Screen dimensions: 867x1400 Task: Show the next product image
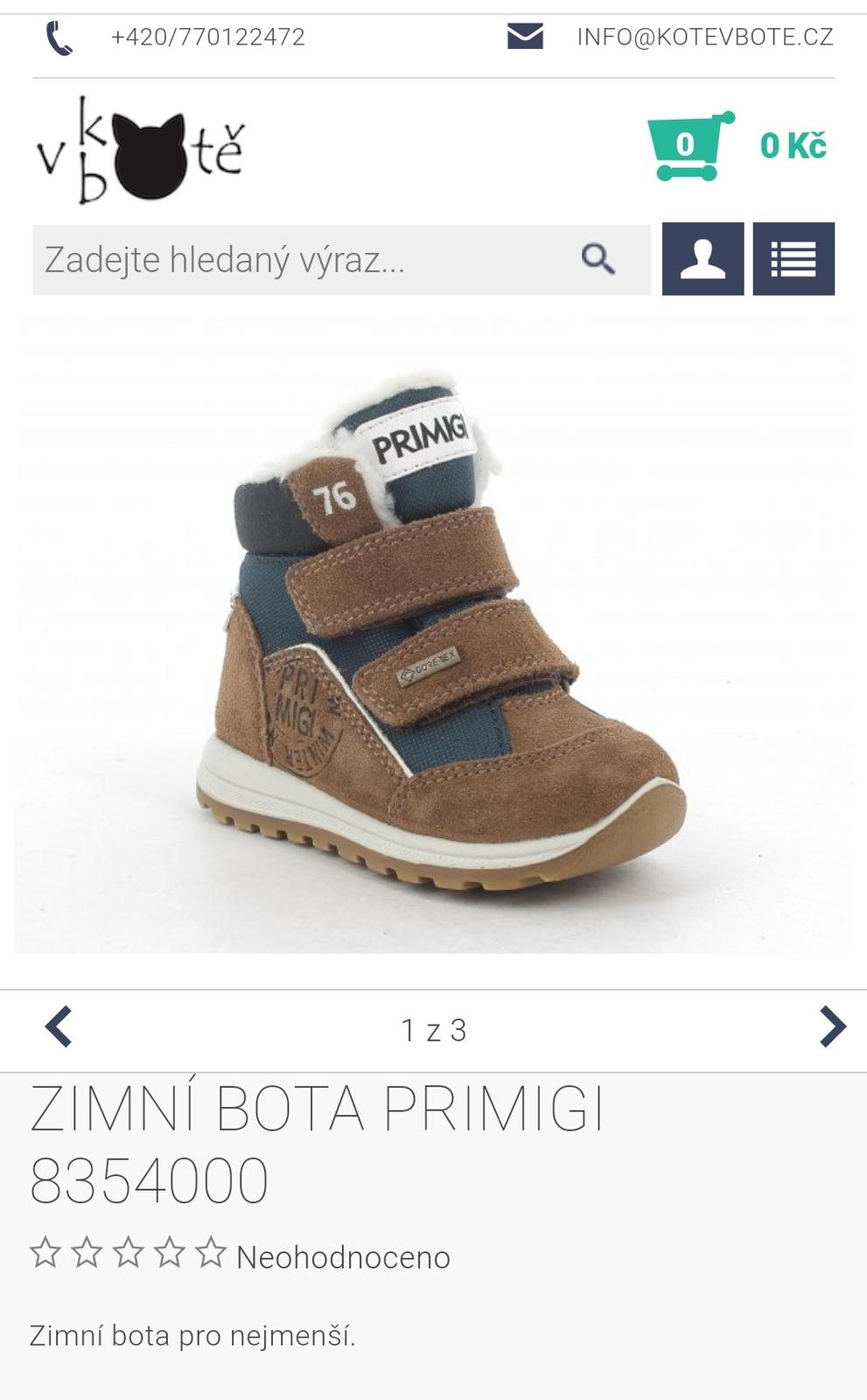[832, 1027]
